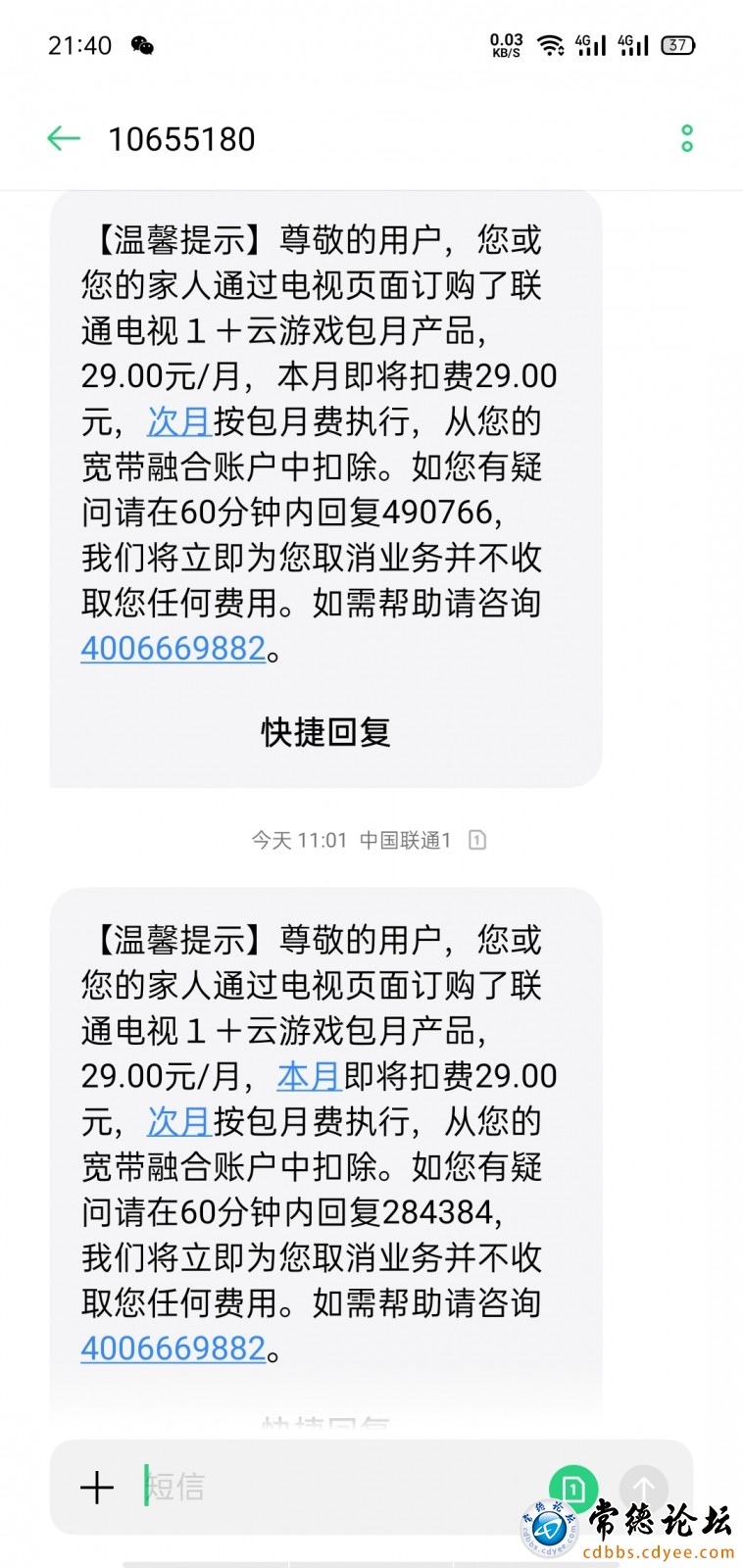The image size is (743, 1568).
Task: Open phone link 4006669882 in second message
Action: tap(173, 1348)
